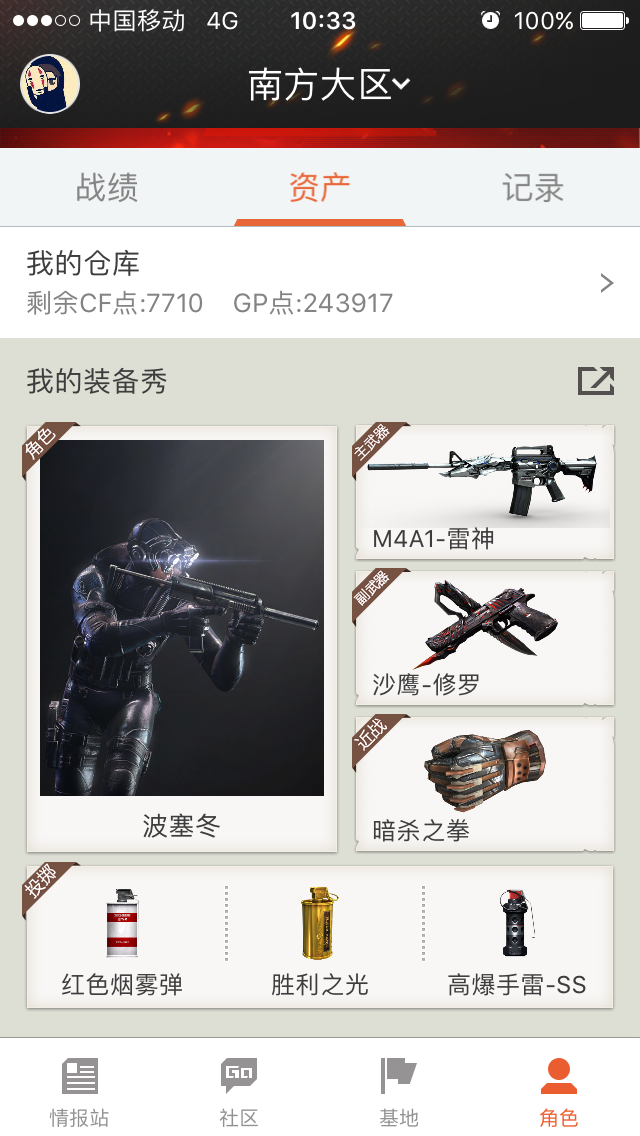Switch to the 记录 tab
640x1136 pixels.
tap(533, 188)
